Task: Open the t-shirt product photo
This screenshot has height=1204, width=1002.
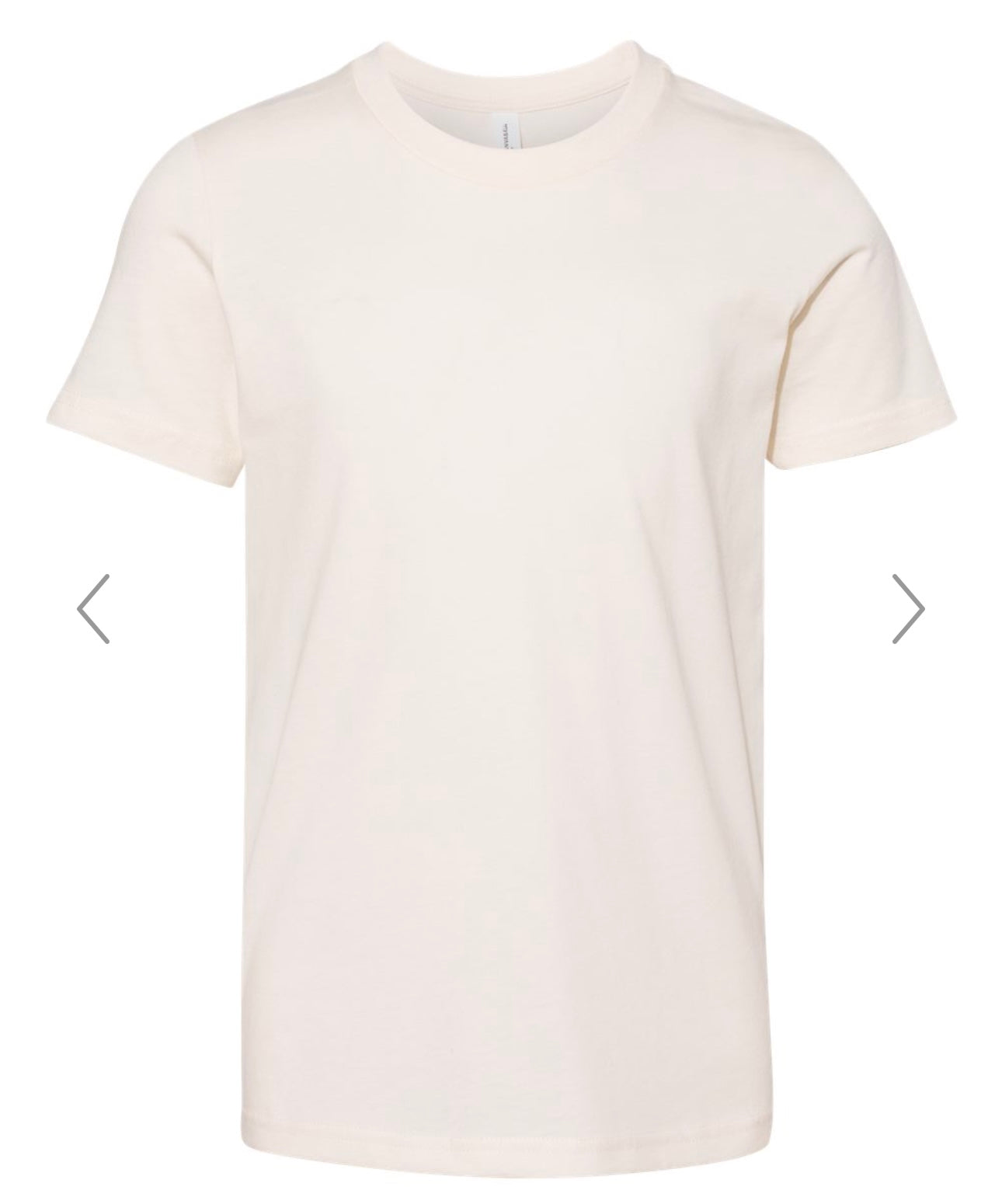Action: pos(501,590)
